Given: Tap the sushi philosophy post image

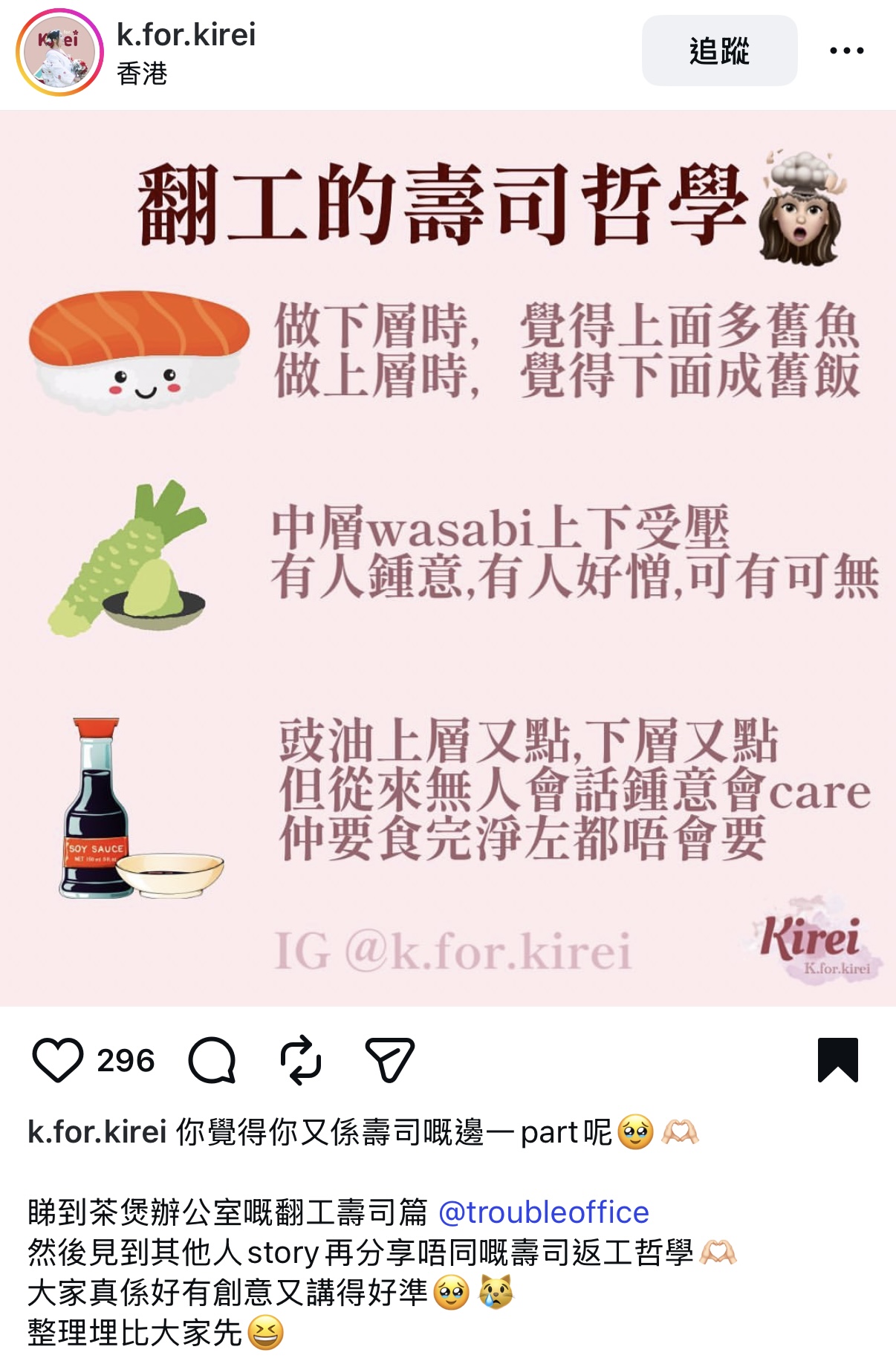Looking at the screenshot, I should [448, 557].
